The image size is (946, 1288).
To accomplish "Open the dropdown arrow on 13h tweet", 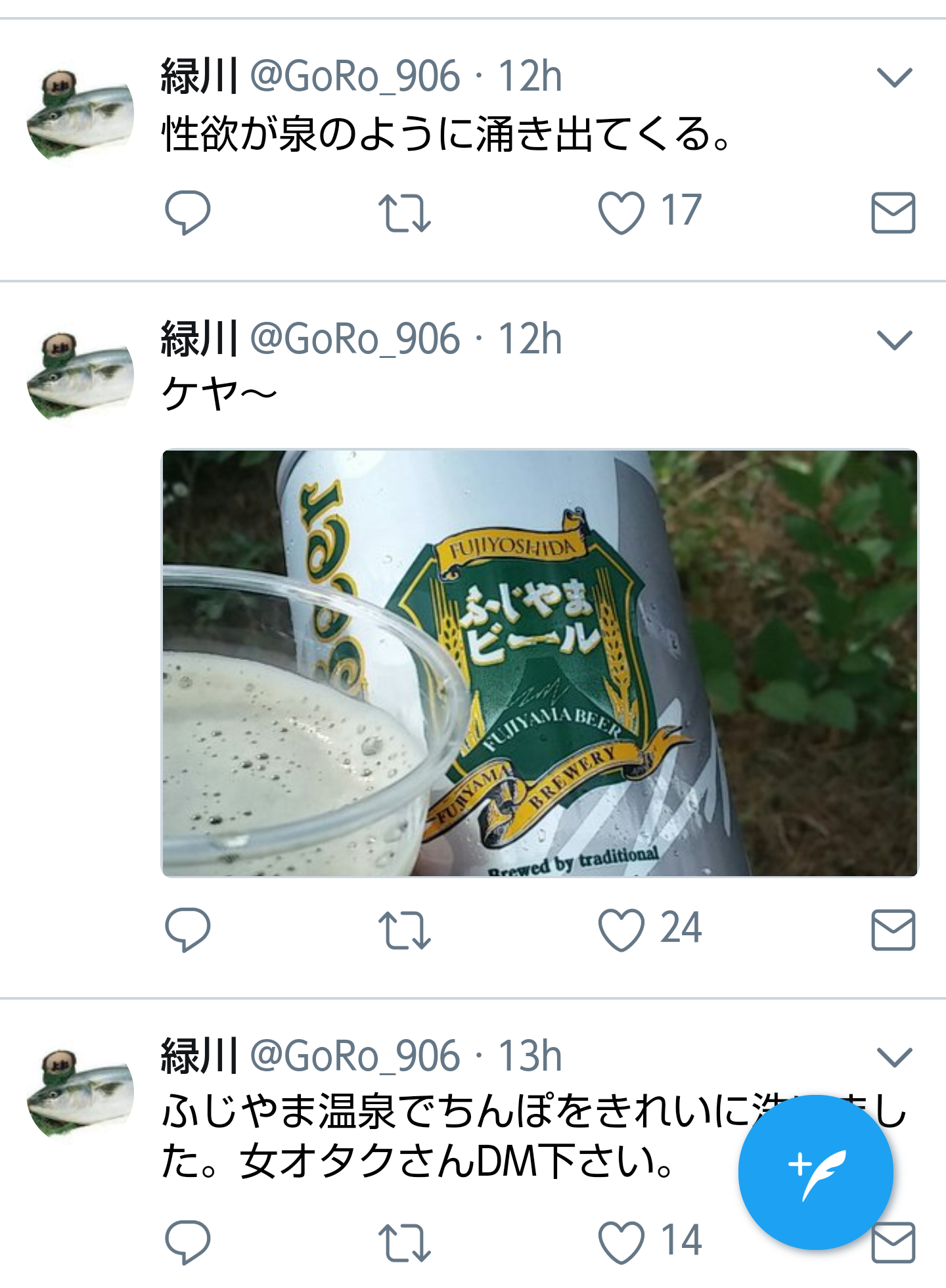I will pyautogui.click(x=895, y=1057).
